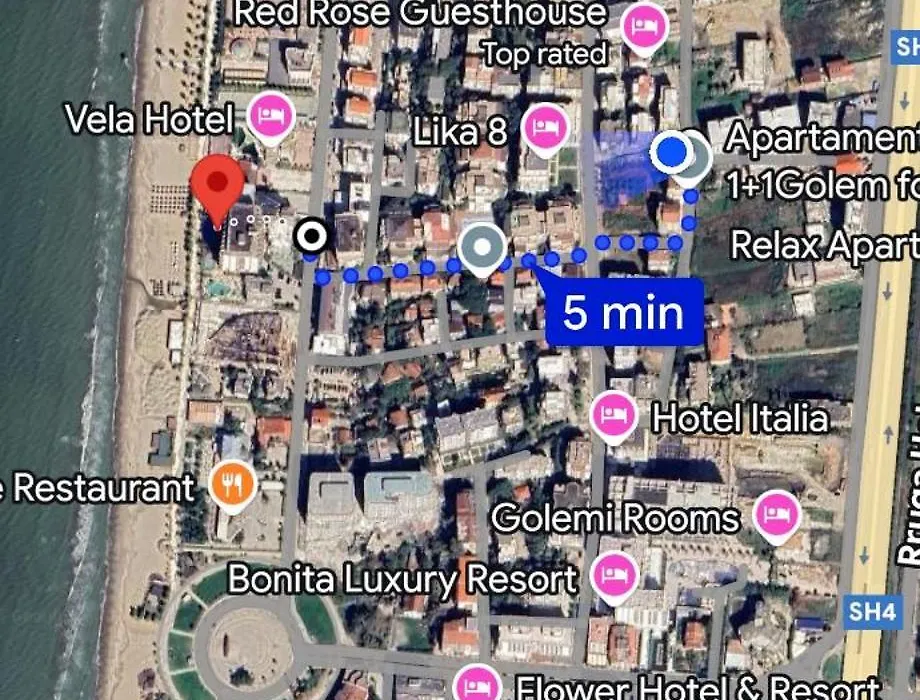Screen dimensions: 920x700
Task: Tap the Red Rose Guesthouse pin
Action: click(x=644, y=27)
